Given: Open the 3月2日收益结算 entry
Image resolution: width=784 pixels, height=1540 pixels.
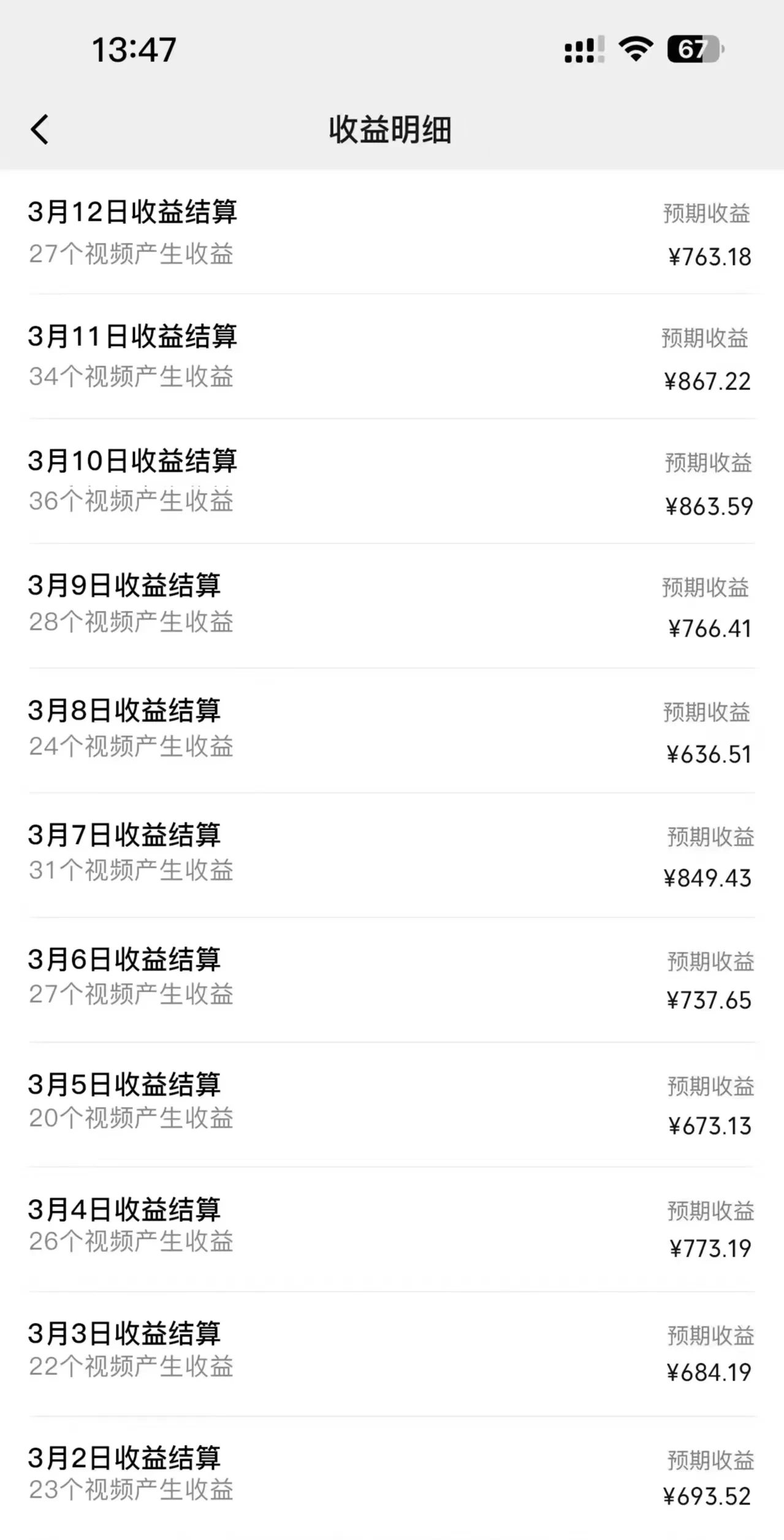Looking at the screenshot, I should point(127,1457).
